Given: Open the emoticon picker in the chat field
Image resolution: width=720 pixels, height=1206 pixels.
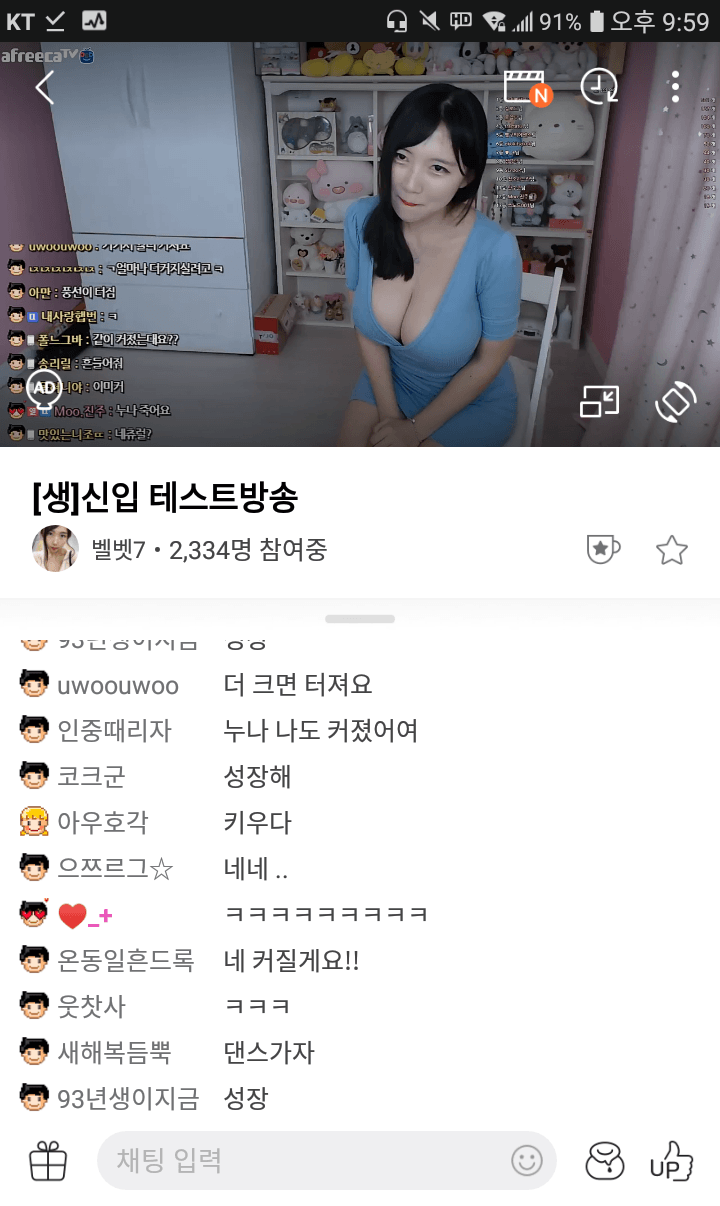Looking at the screenshot, I should [526, 1161].
